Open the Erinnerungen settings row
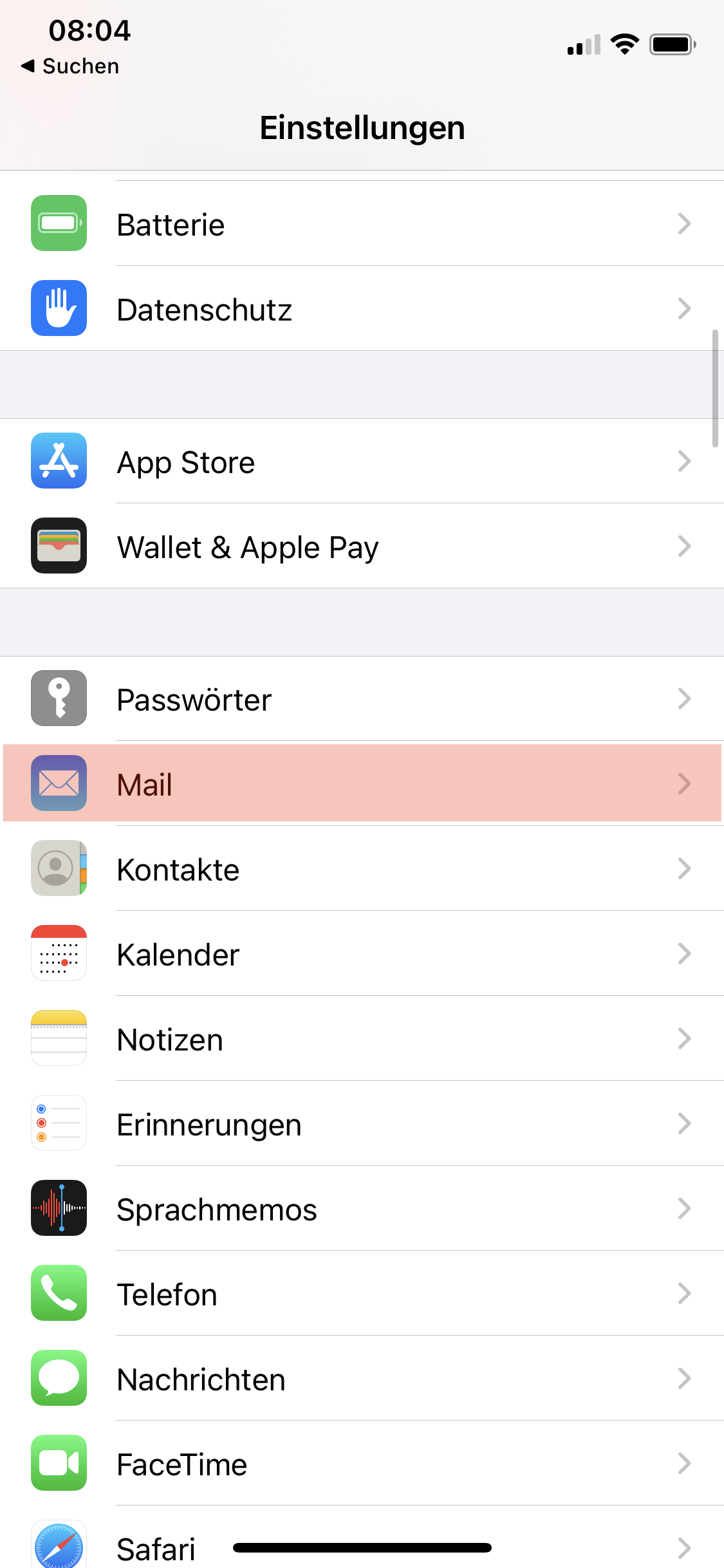The image size is (724, 1568). [x=362, y=1124]
